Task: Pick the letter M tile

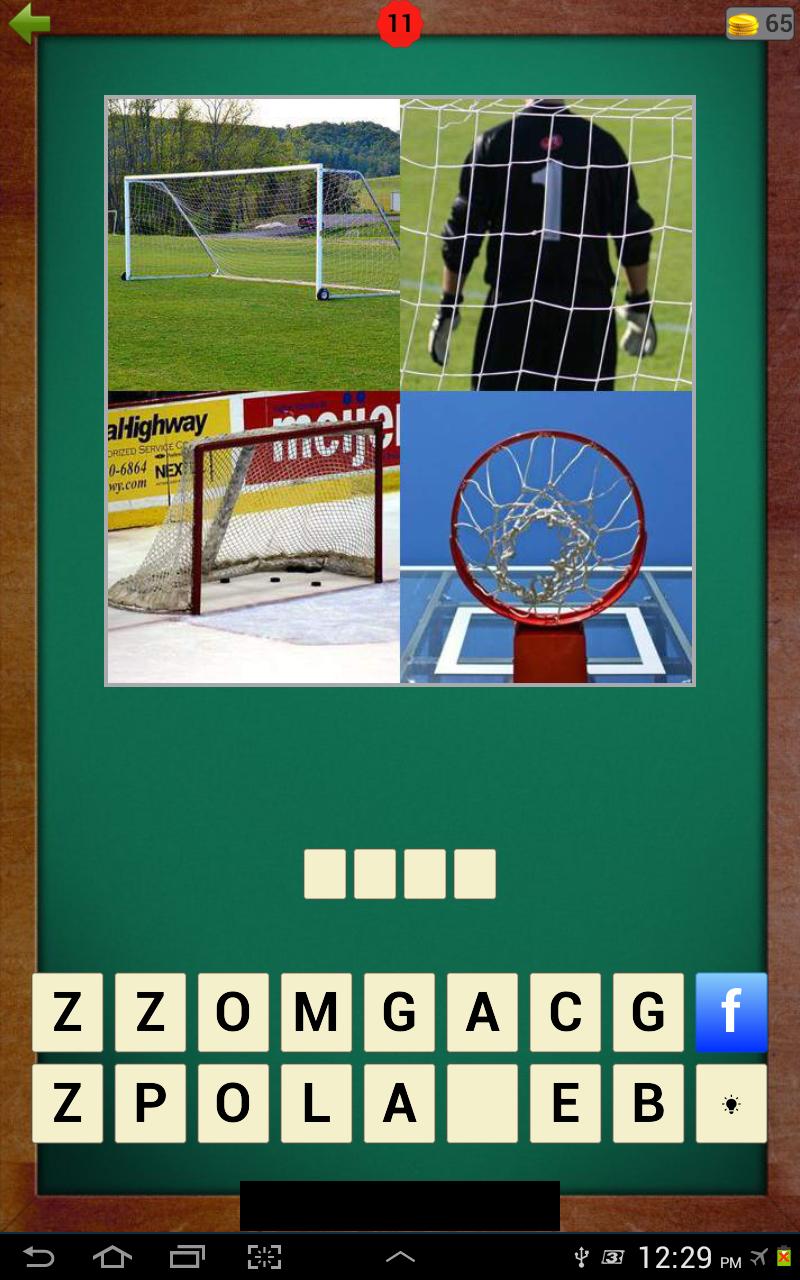Action: (x=316, y=1012)
